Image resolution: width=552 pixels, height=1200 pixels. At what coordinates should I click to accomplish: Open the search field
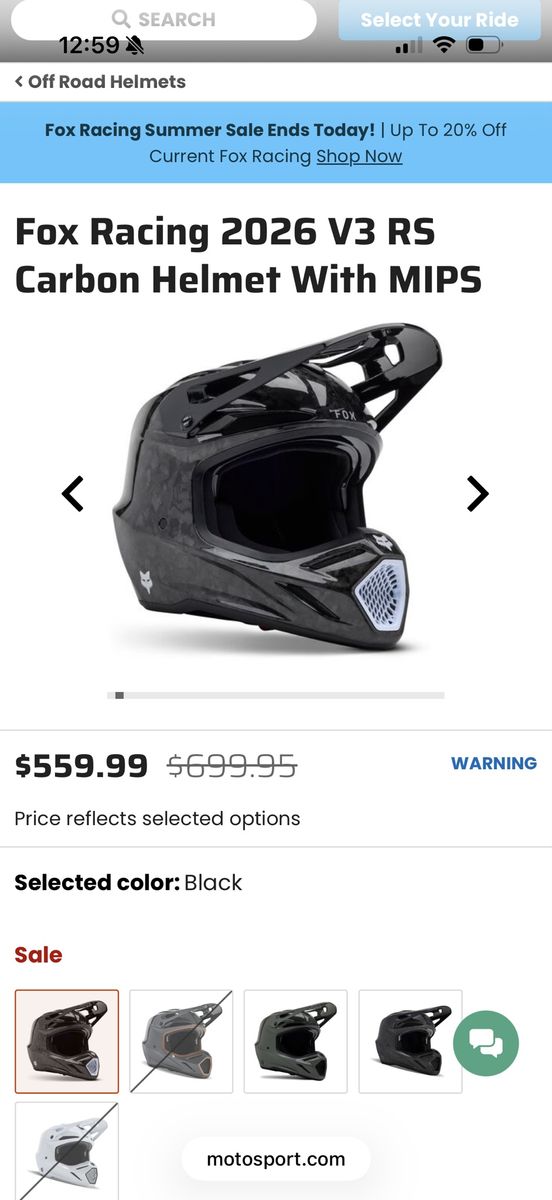pyautogui.click(x=163, y=19)
